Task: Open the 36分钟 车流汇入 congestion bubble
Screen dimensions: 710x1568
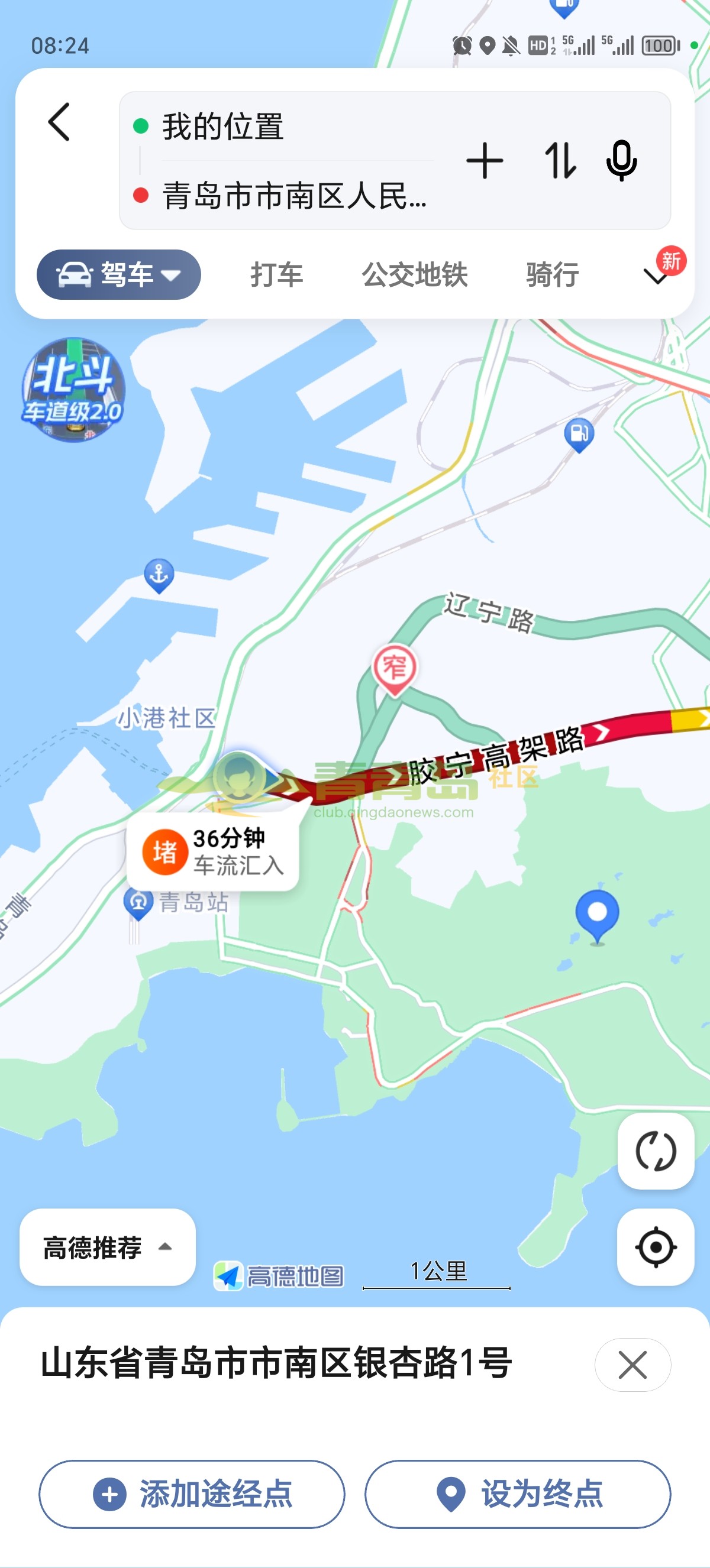Action: 213,851
